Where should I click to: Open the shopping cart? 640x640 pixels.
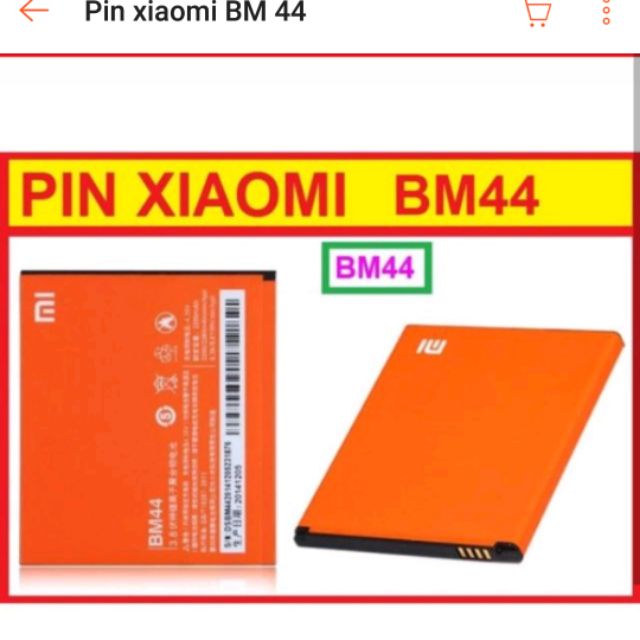538,12
